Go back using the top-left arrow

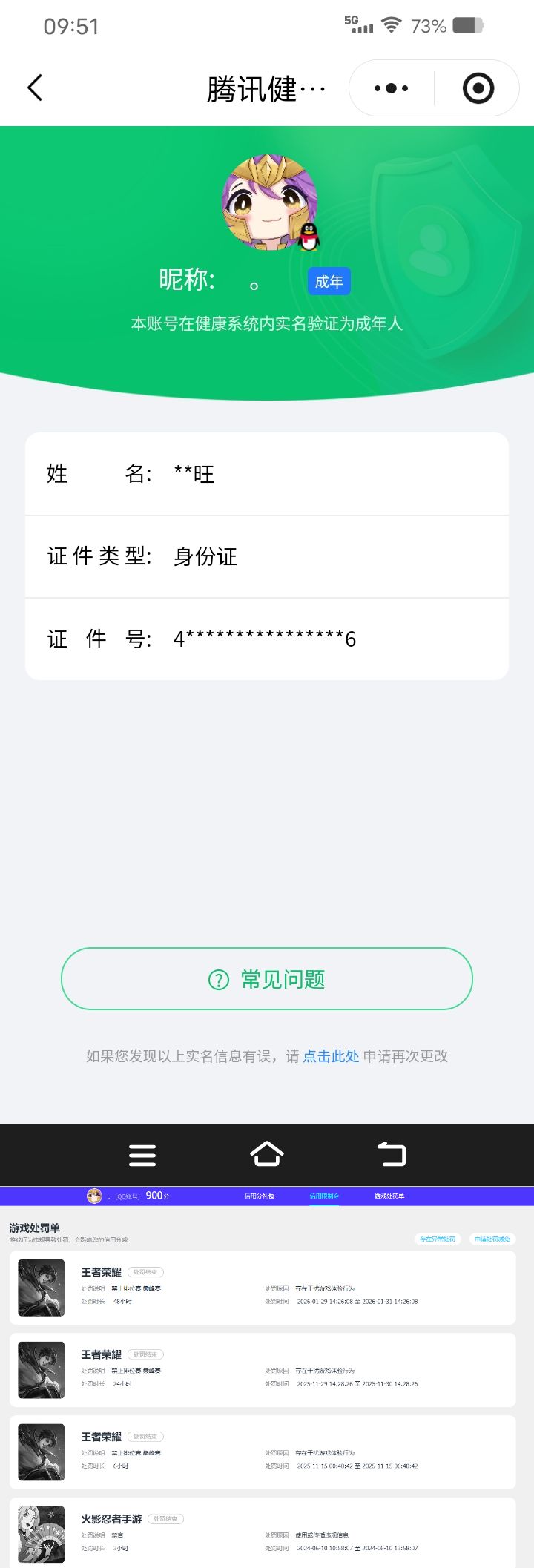(x=35, y=88)
